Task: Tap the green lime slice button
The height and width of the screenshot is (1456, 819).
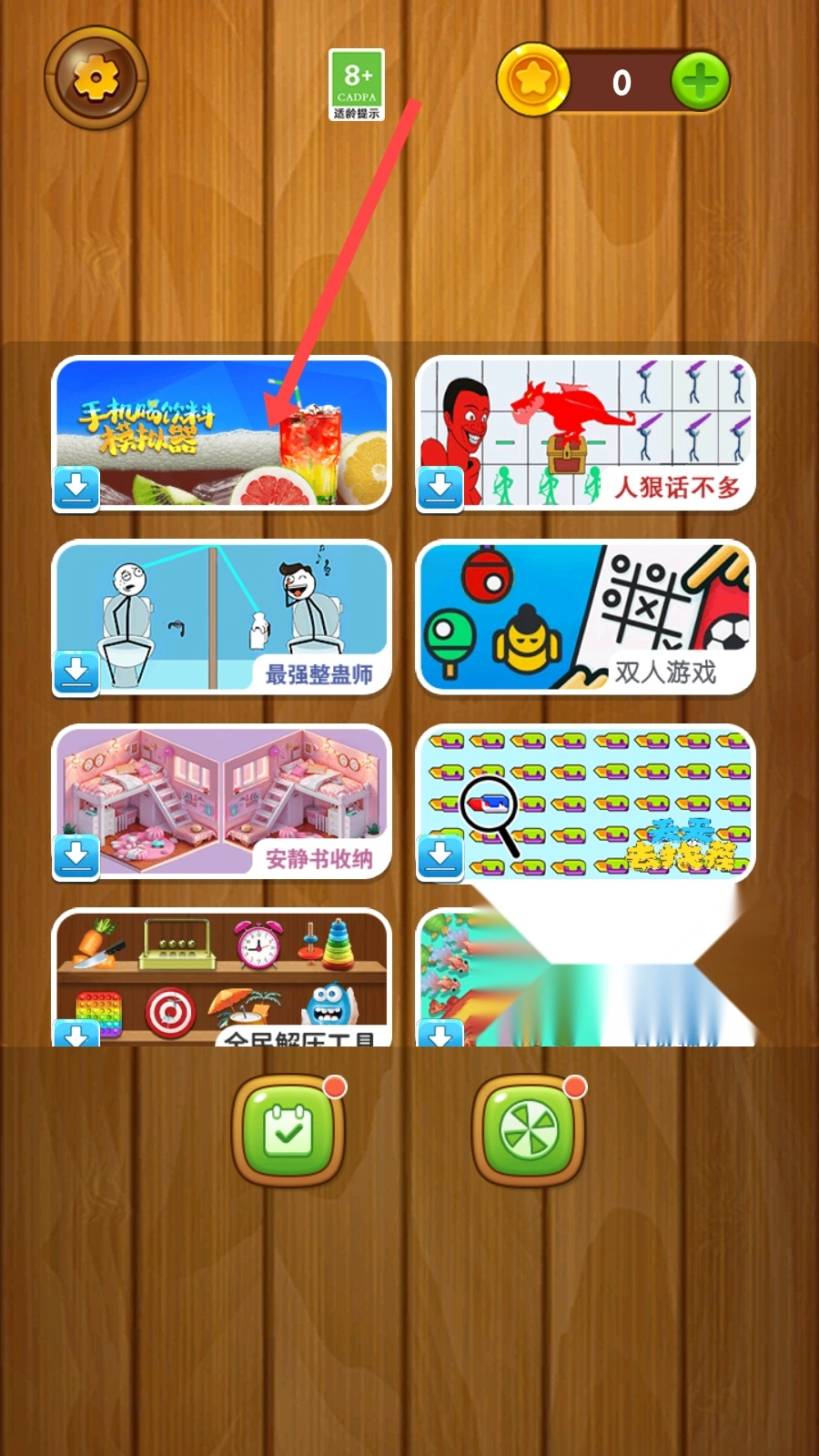Action: coord(529,1131)
